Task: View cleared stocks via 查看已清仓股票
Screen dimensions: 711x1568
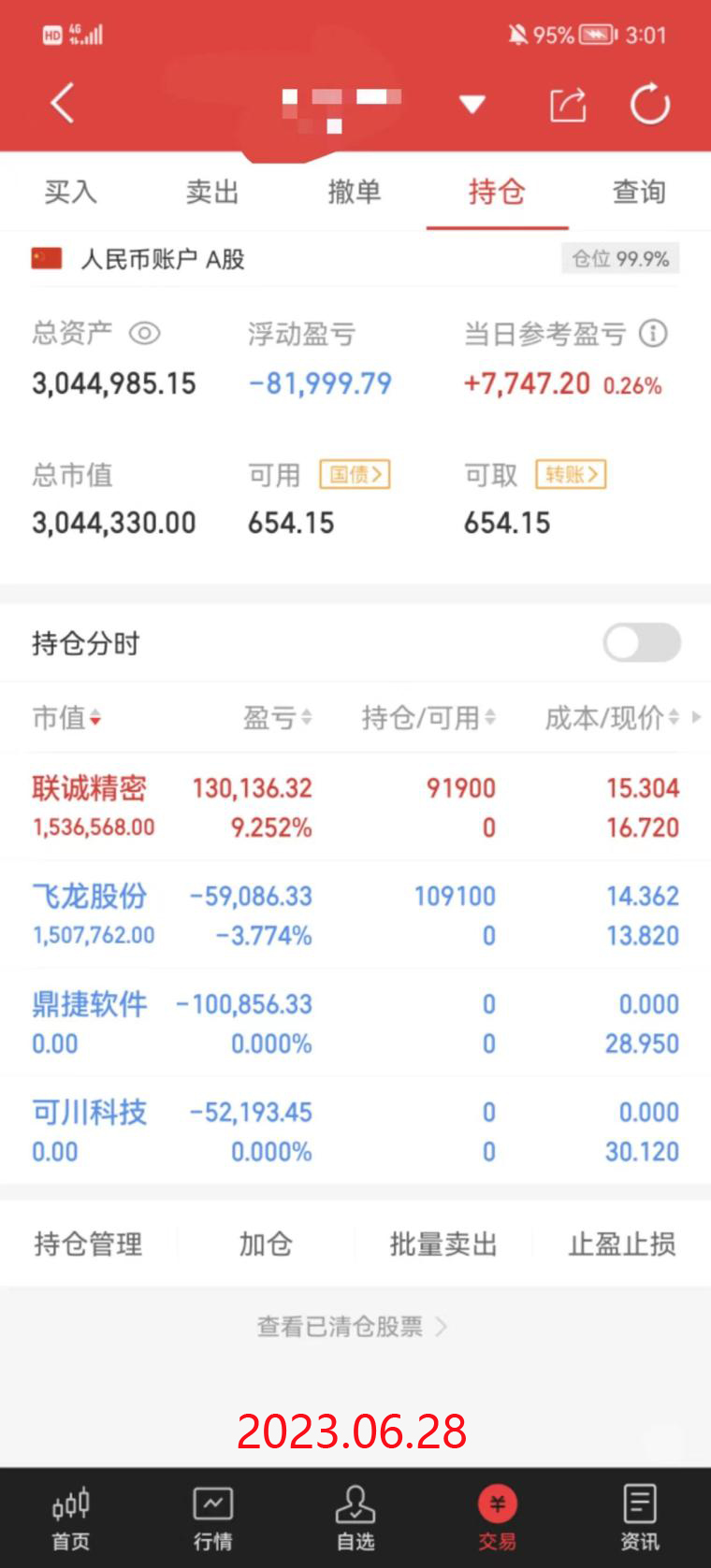Action: tap(352, 1327)
